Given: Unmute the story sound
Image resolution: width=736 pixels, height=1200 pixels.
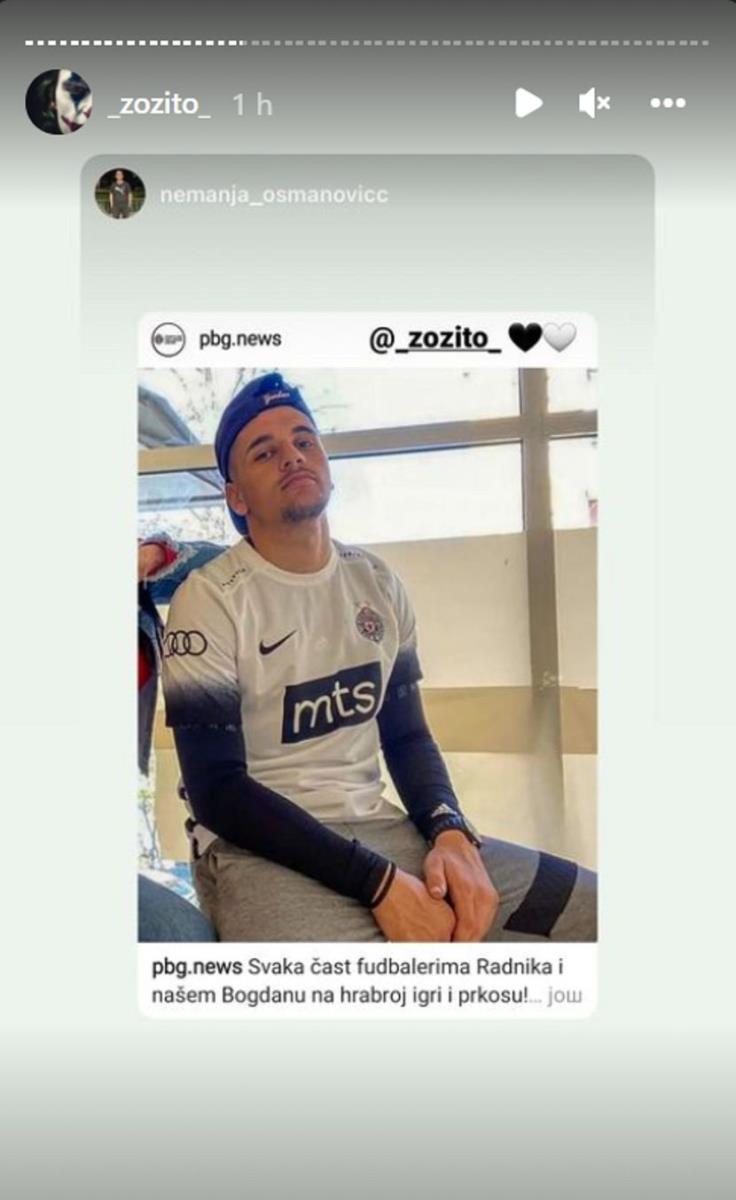Looking at the screenshot, I should [594, 102].
